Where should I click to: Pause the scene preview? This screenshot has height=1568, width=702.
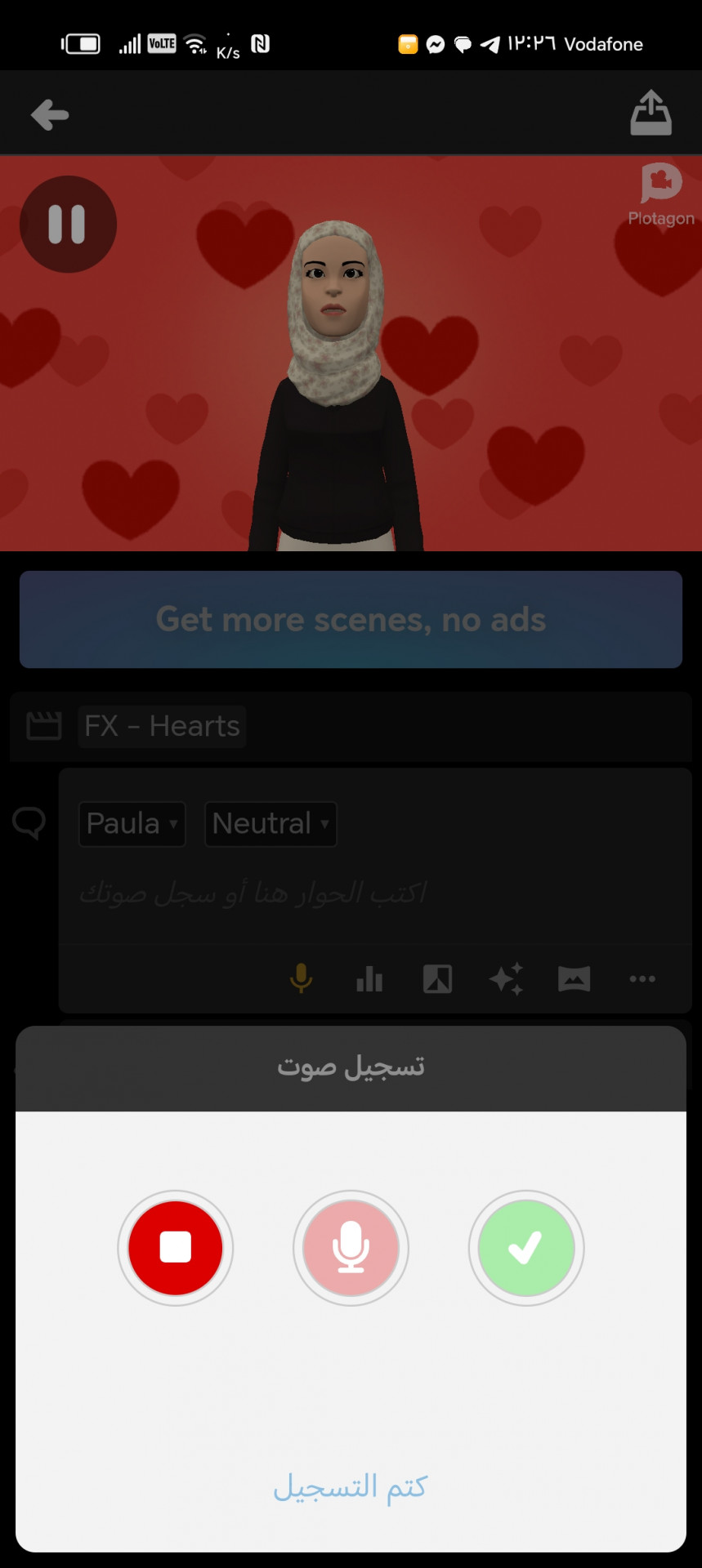tap(68, 224)
